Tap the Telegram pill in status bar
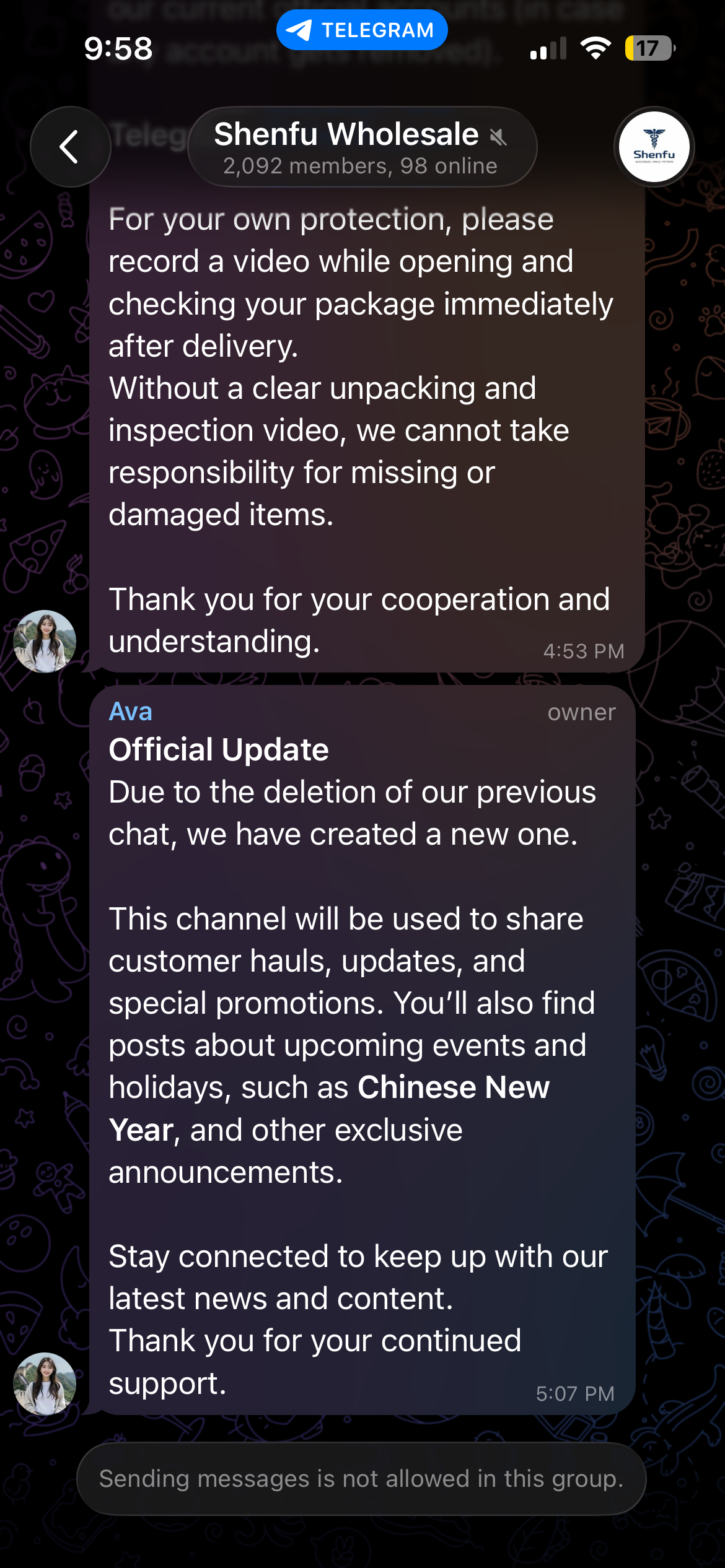 coord(362,30)
